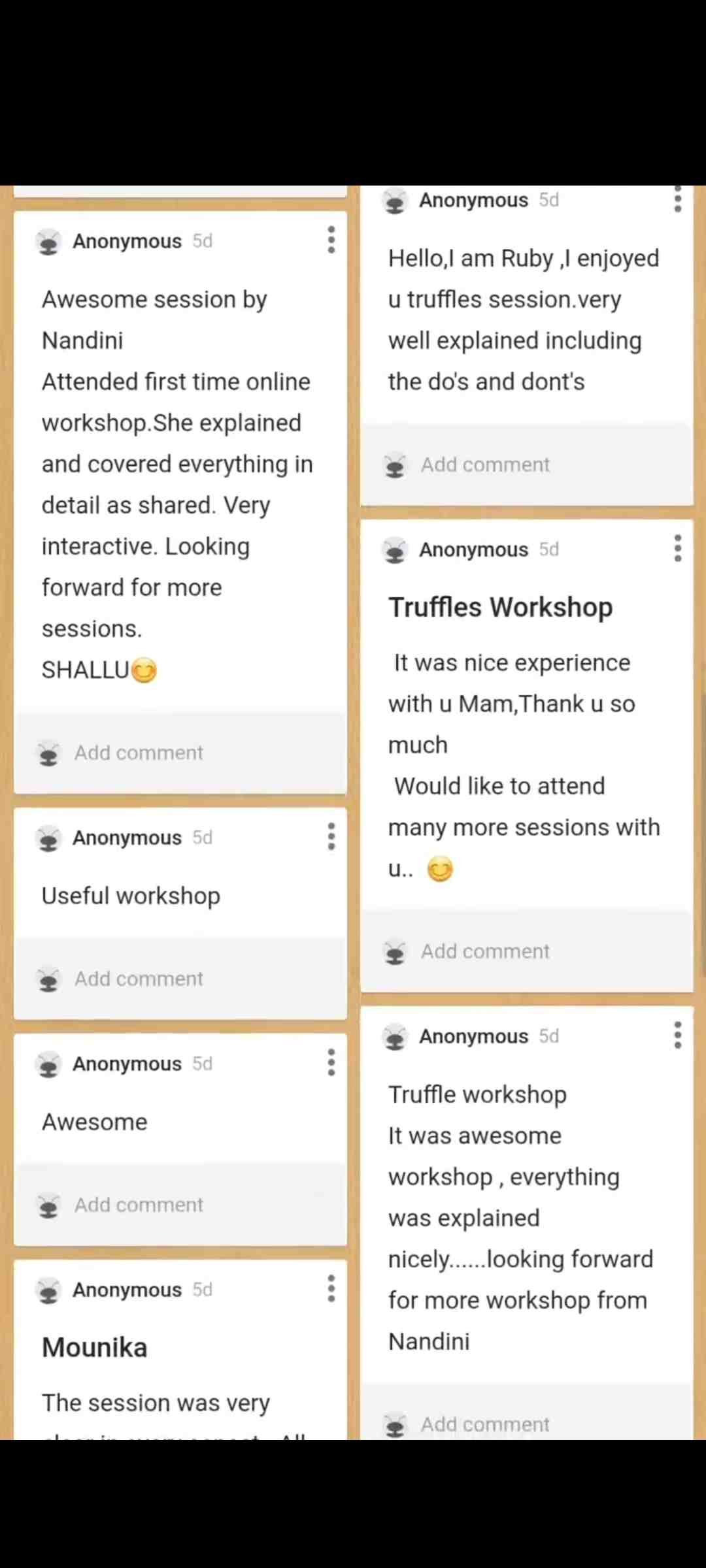The width and height of the screenshot is (706, 1568).
Task: Add comment under Truffle workshop Nandini post
Action: point(484,1424)
